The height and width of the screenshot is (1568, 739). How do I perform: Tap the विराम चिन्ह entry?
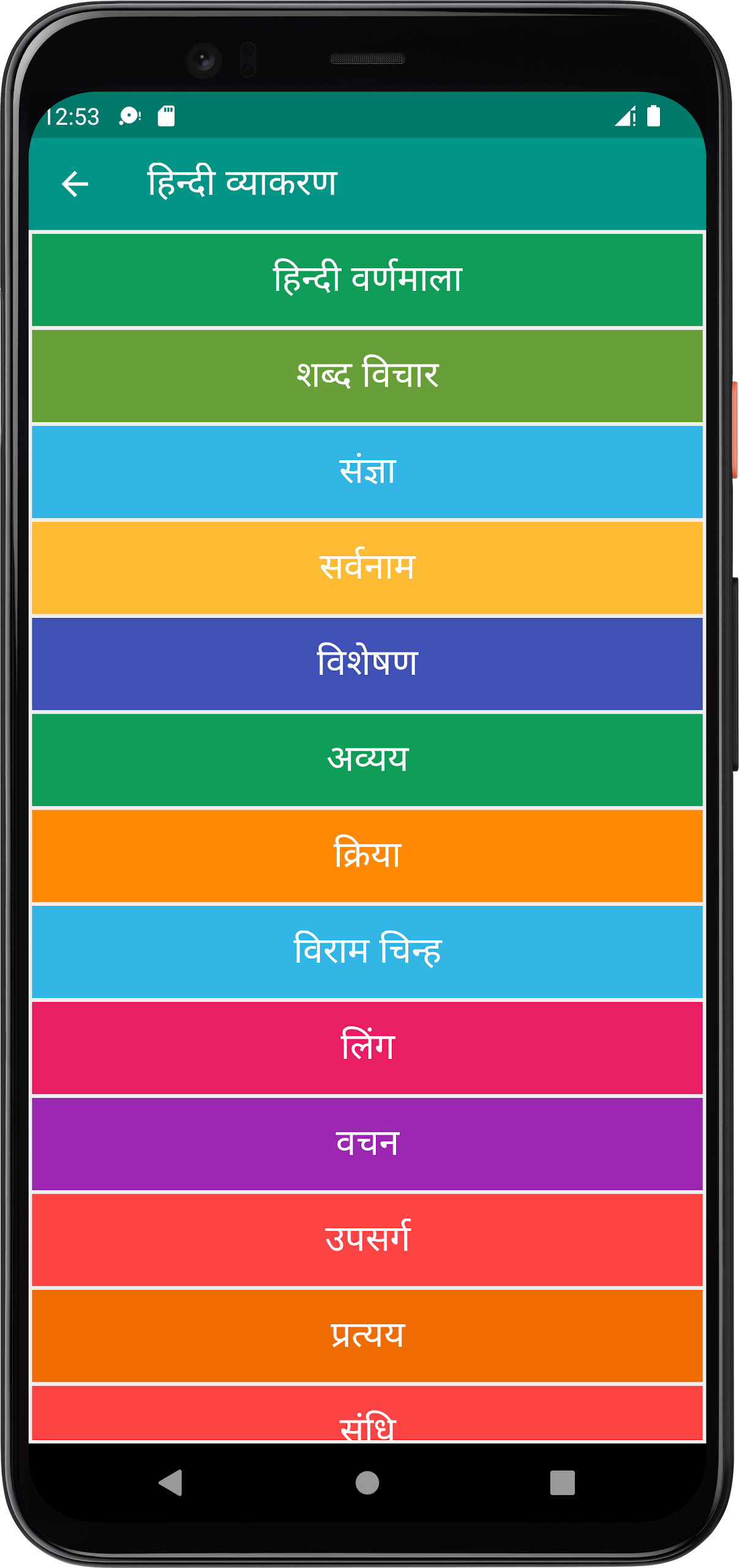click(x=369, y=949)
